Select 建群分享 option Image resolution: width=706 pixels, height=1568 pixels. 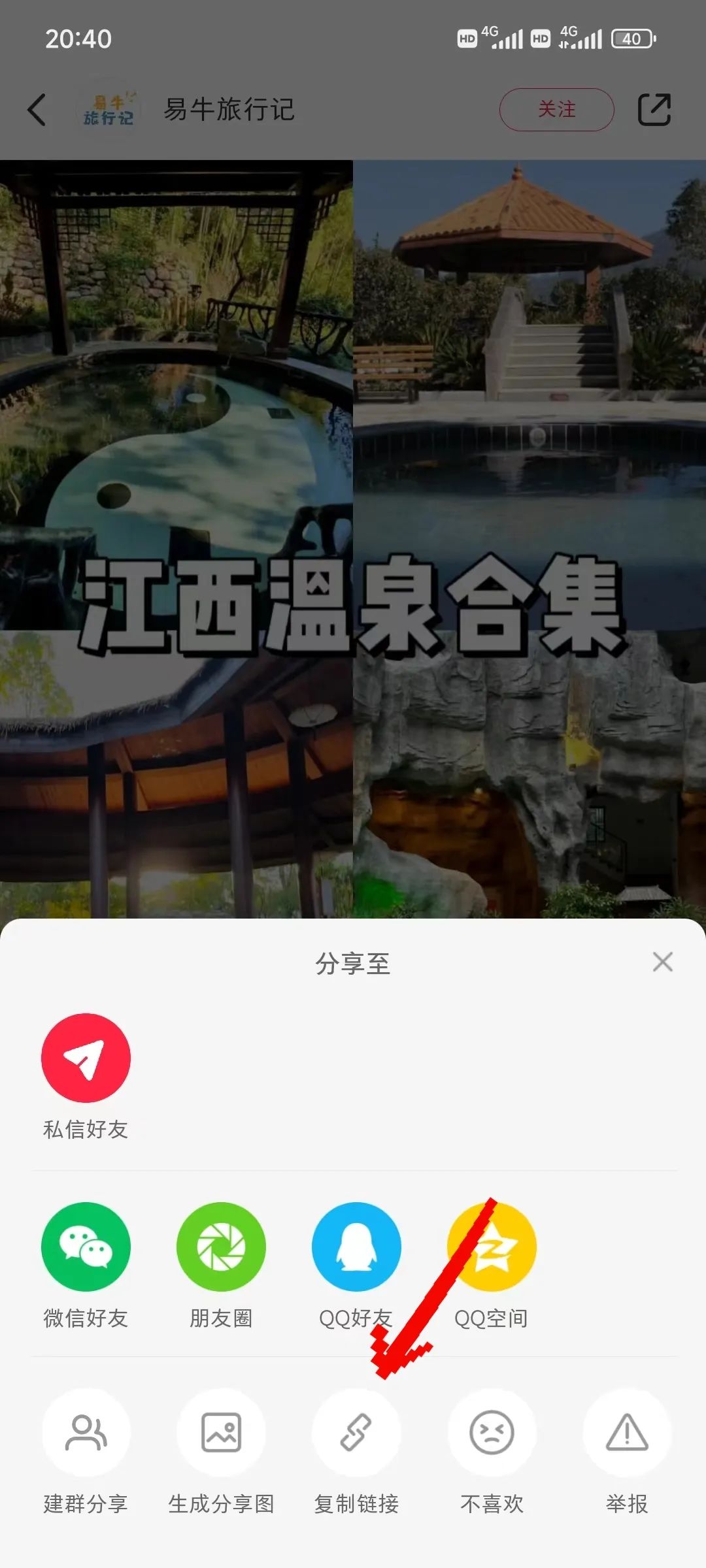click(86, 1433)
